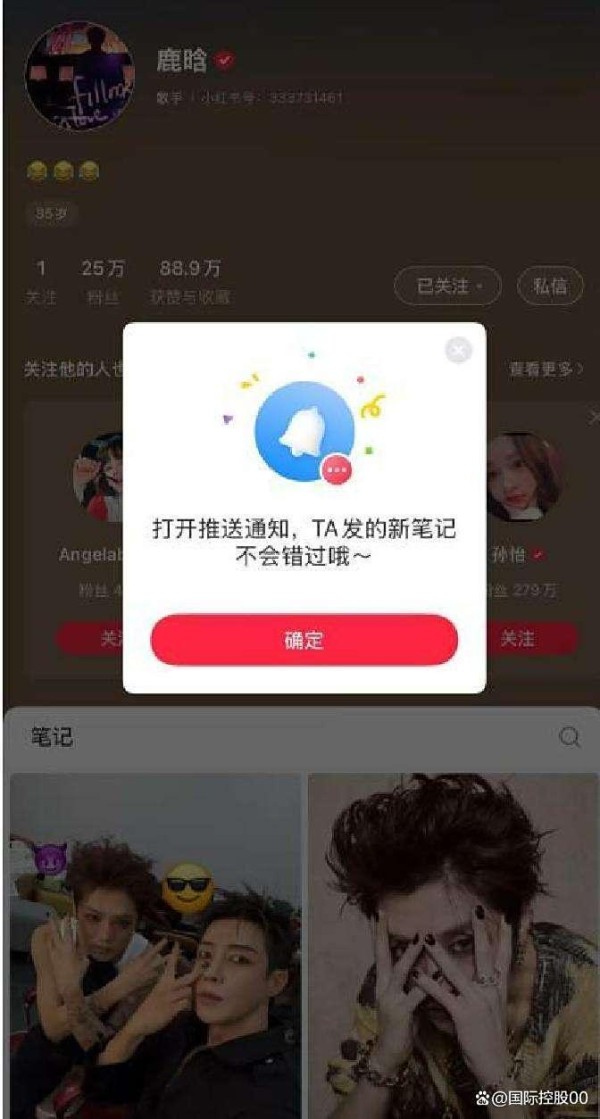Open the note with two people posing
The height and width of the screenshot is (1119, 600).
(x=155, y=946)
